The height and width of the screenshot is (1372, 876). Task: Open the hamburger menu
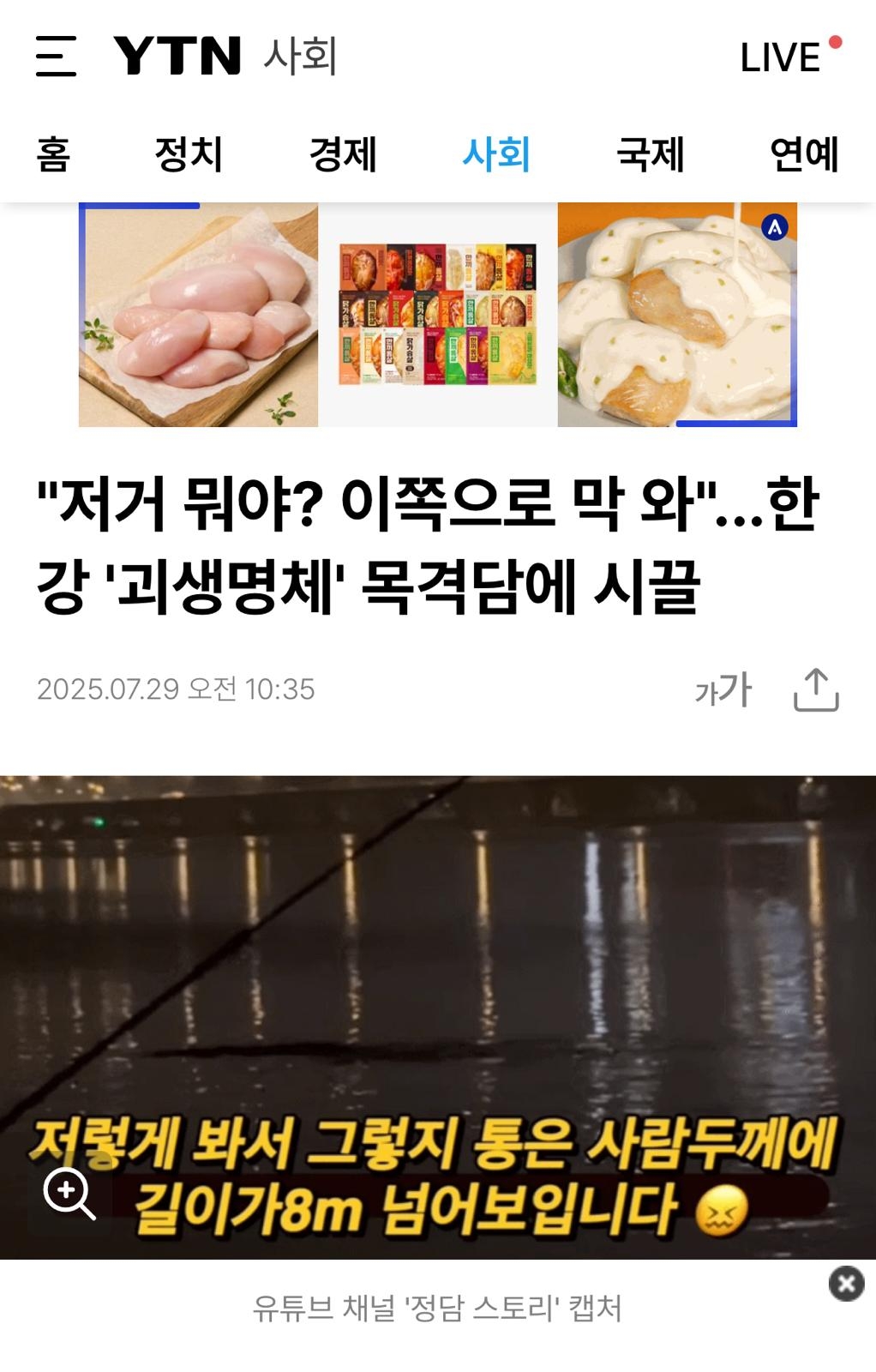point(56,57)
